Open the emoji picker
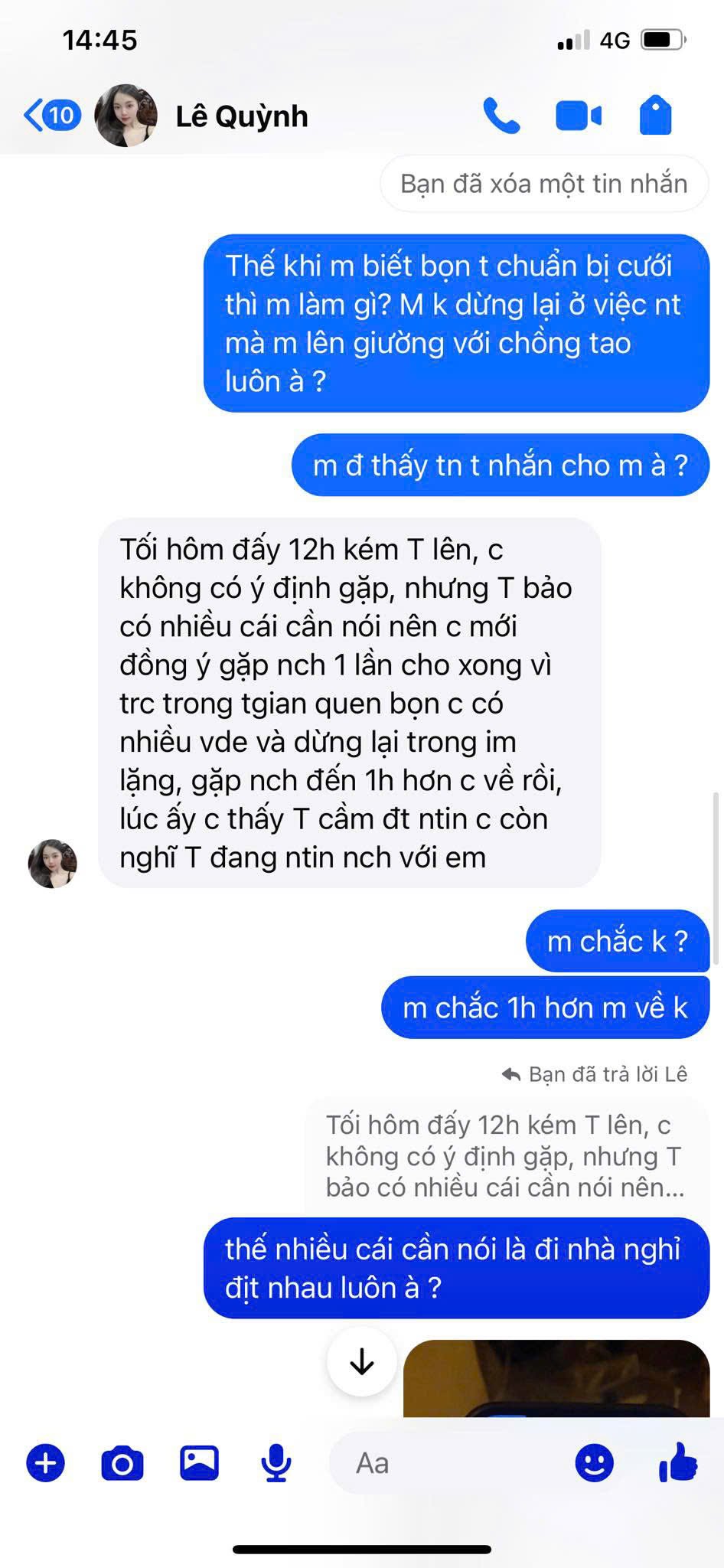The width and height of the screenshot is (724, 1568). [594, 1463]
